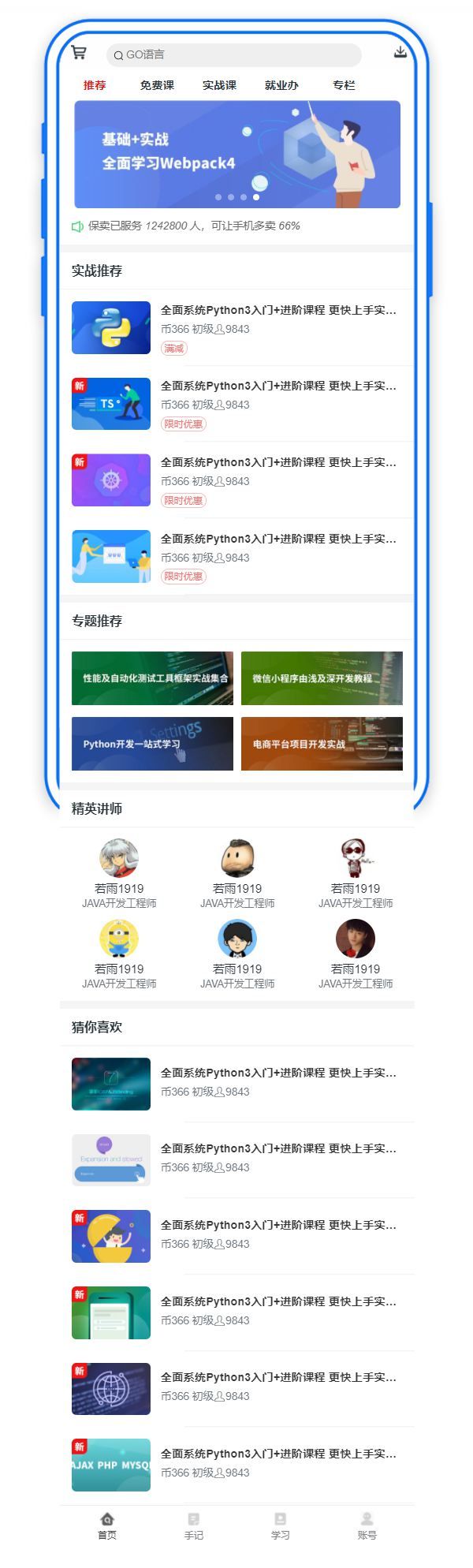
Task: Switch to the 实战课 tab
Action: [219, 85]
